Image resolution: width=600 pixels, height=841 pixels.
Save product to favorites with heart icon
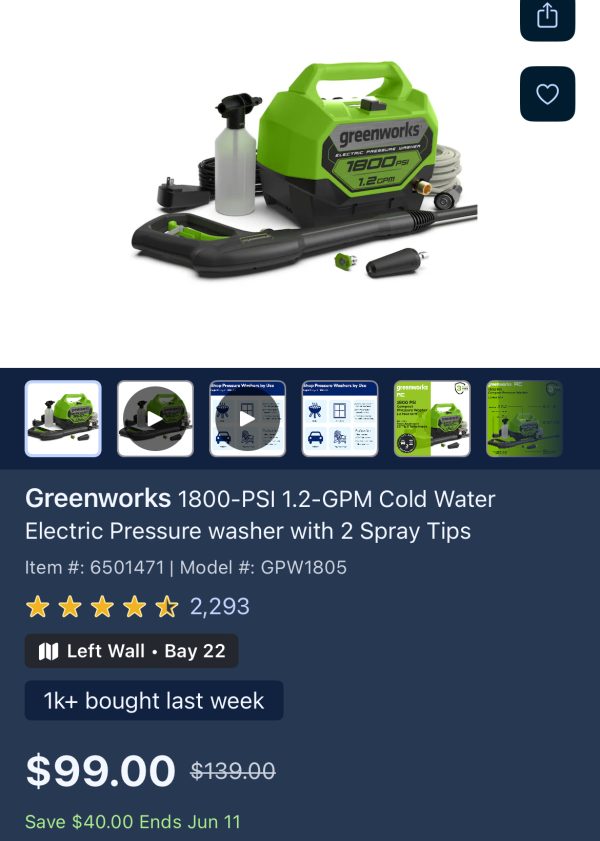coord(547,94)
